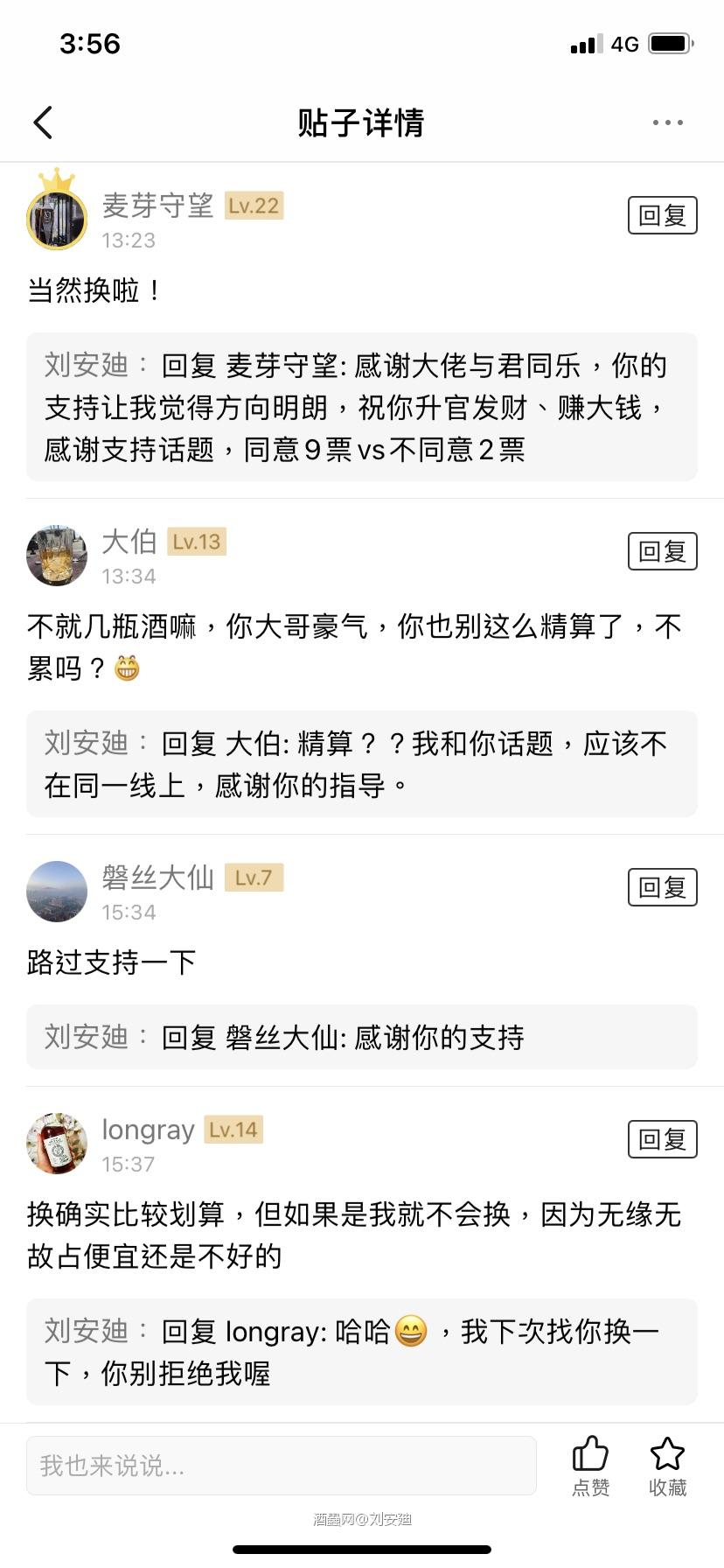Tap 回复 on 麦芽守望's comment

point(662,214)
